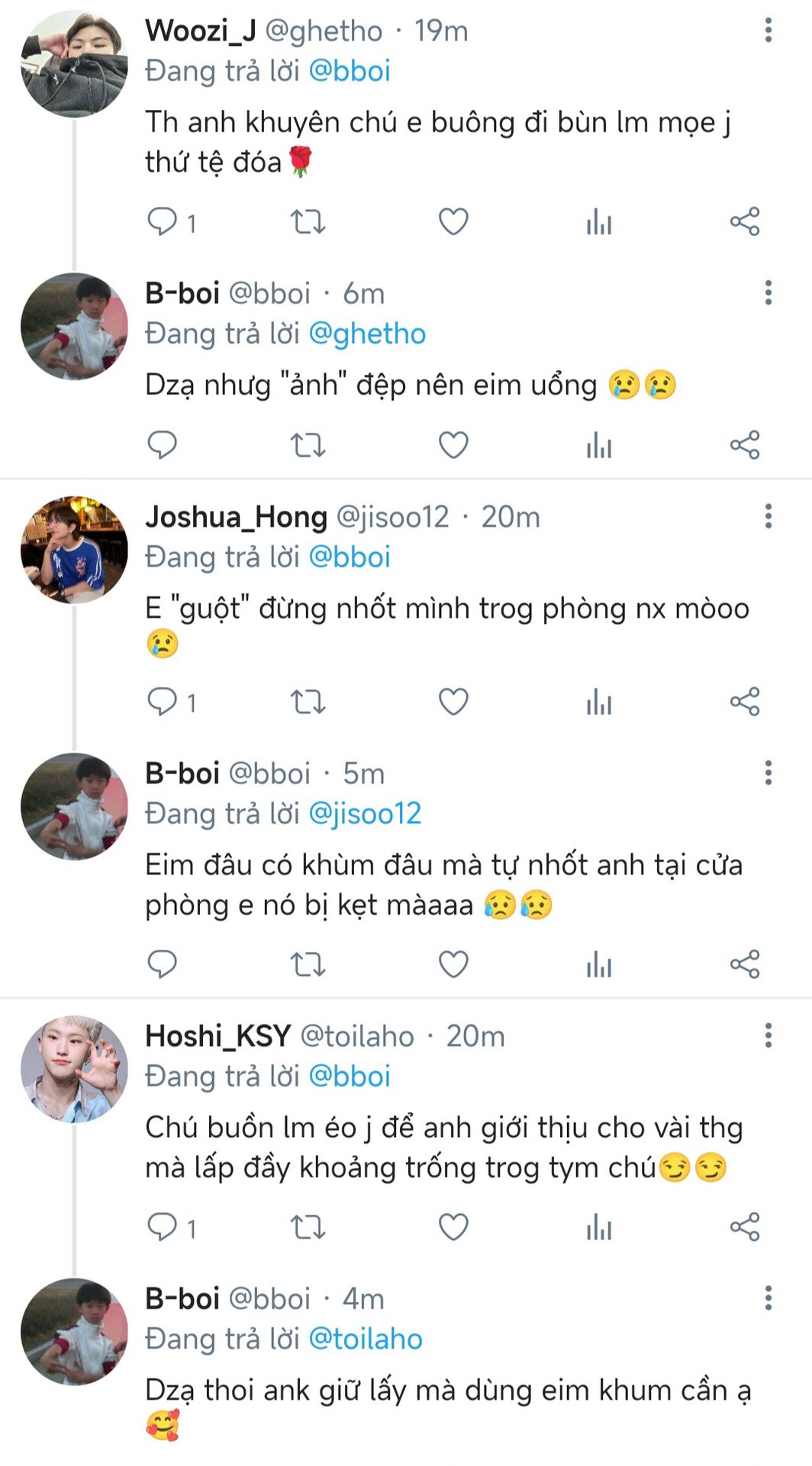Share Hoshi_KSY's reply

[x=744, y=1228]
